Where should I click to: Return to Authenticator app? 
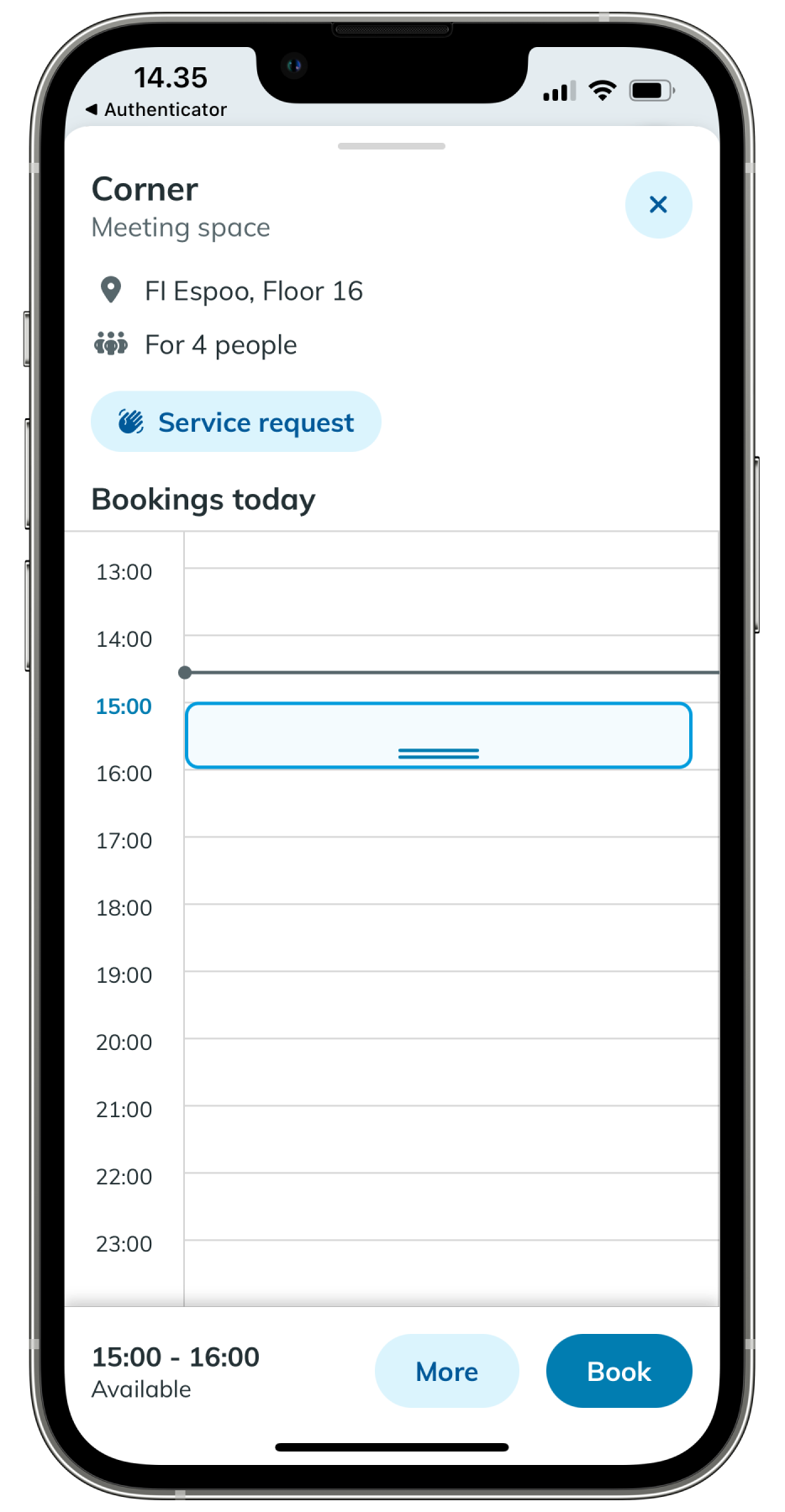156,109
